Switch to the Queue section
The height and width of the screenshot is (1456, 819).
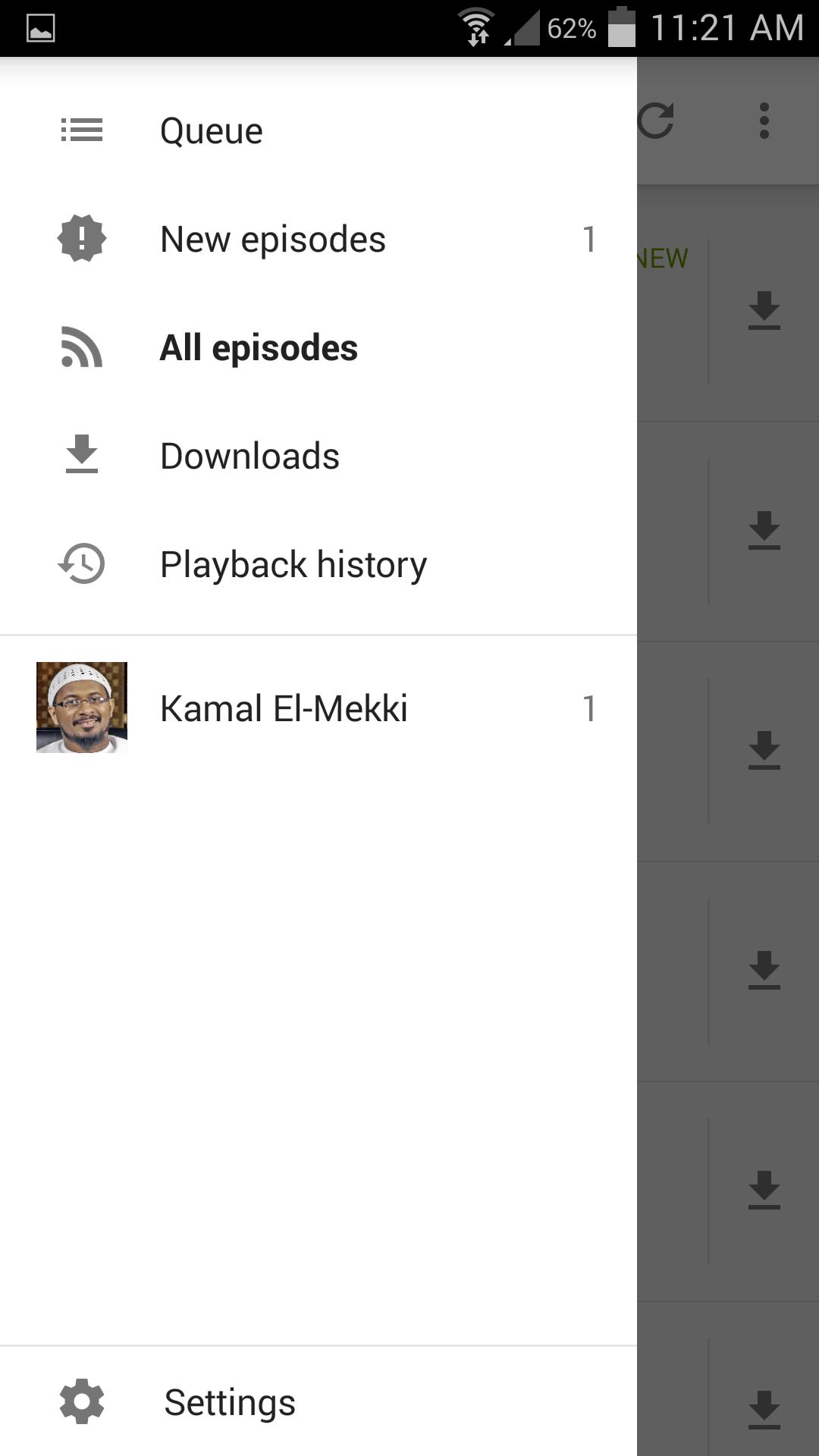tap(211, 129)
